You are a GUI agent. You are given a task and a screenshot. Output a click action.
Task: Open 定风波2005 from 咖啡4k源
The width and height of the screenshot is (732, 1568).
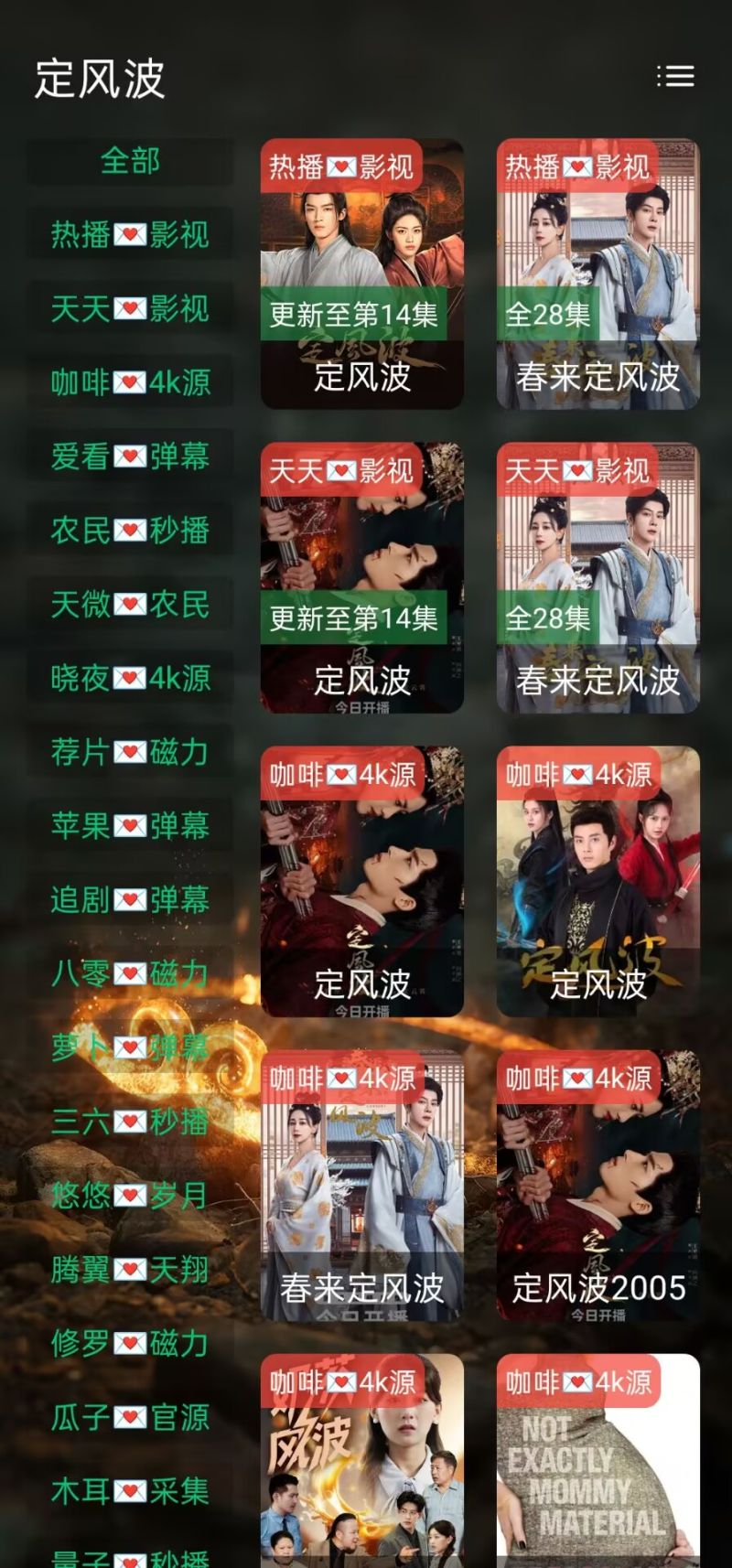tap(598, 1186)
